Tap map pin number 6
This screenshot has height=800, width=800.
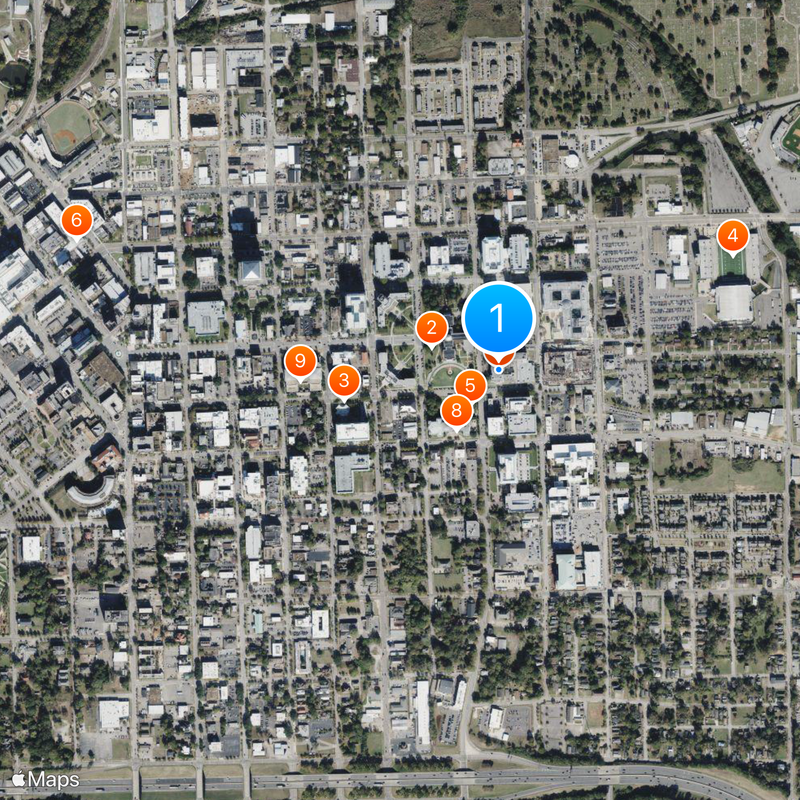coord(75,219)
